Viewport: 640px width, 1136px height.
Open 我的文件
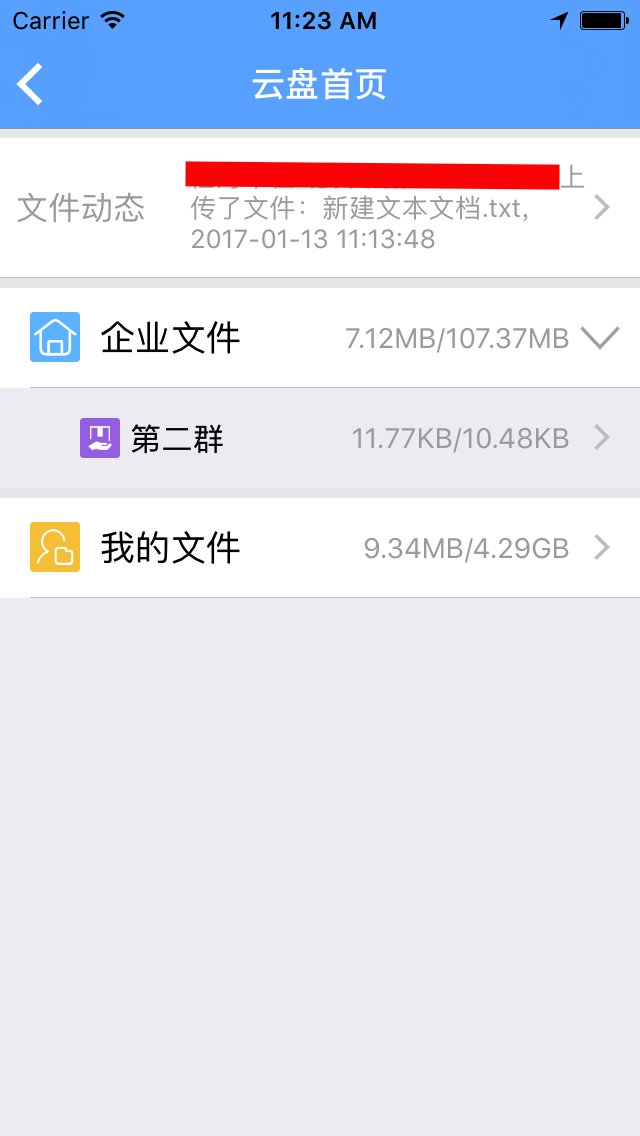click(320, 548)
